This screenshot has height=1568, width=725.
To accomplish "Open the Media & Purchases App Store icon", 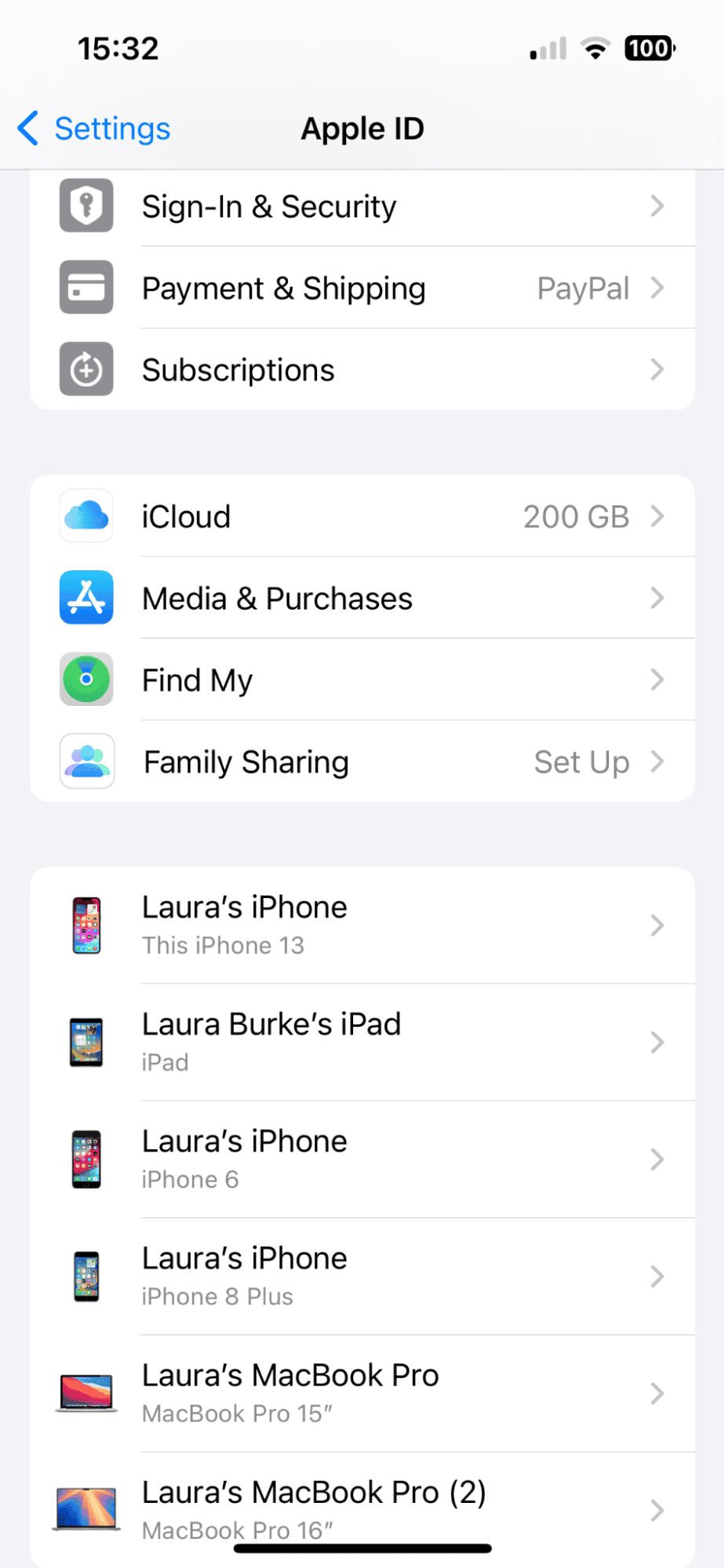I will click(86, 598).
